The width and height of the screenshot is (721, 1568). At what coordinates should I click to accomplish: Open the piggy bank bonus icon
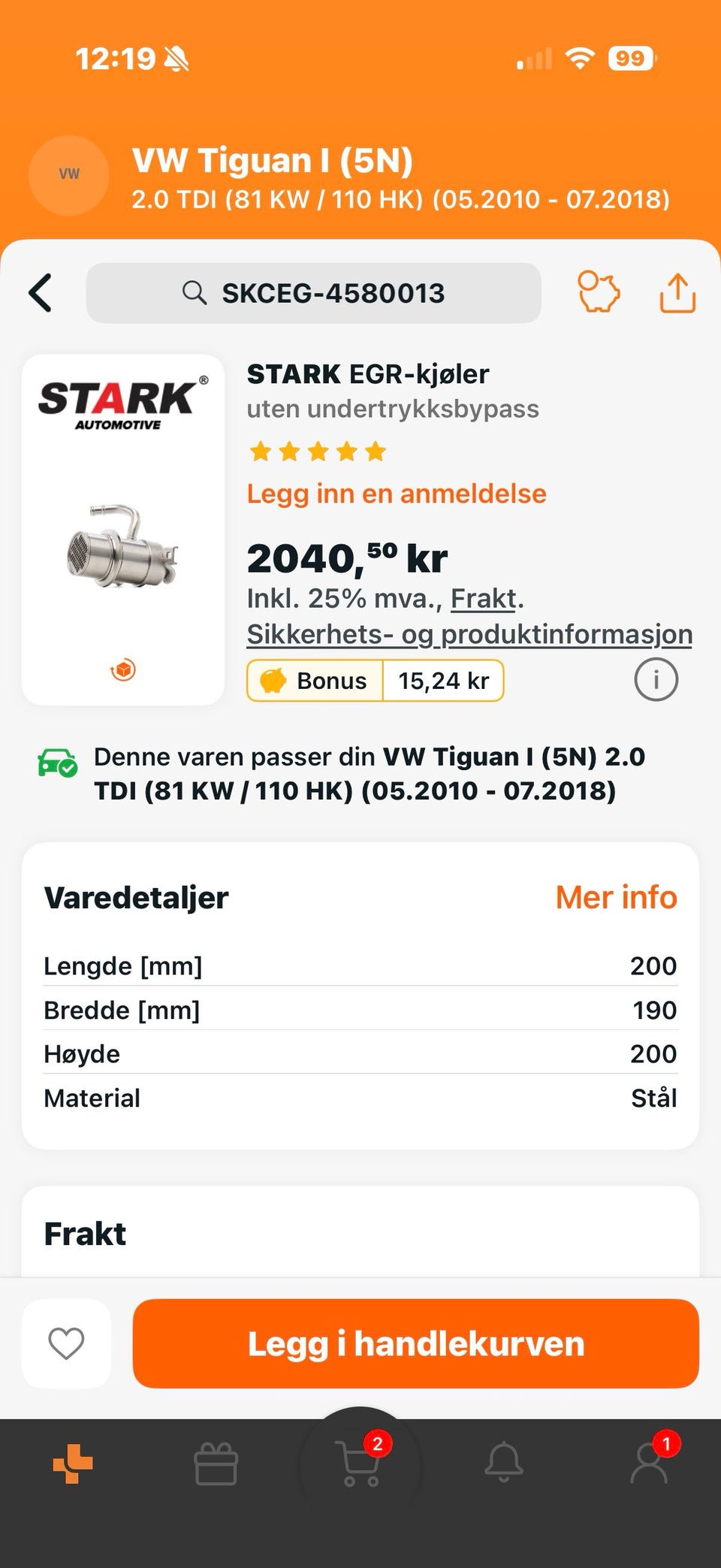point(599,292)
